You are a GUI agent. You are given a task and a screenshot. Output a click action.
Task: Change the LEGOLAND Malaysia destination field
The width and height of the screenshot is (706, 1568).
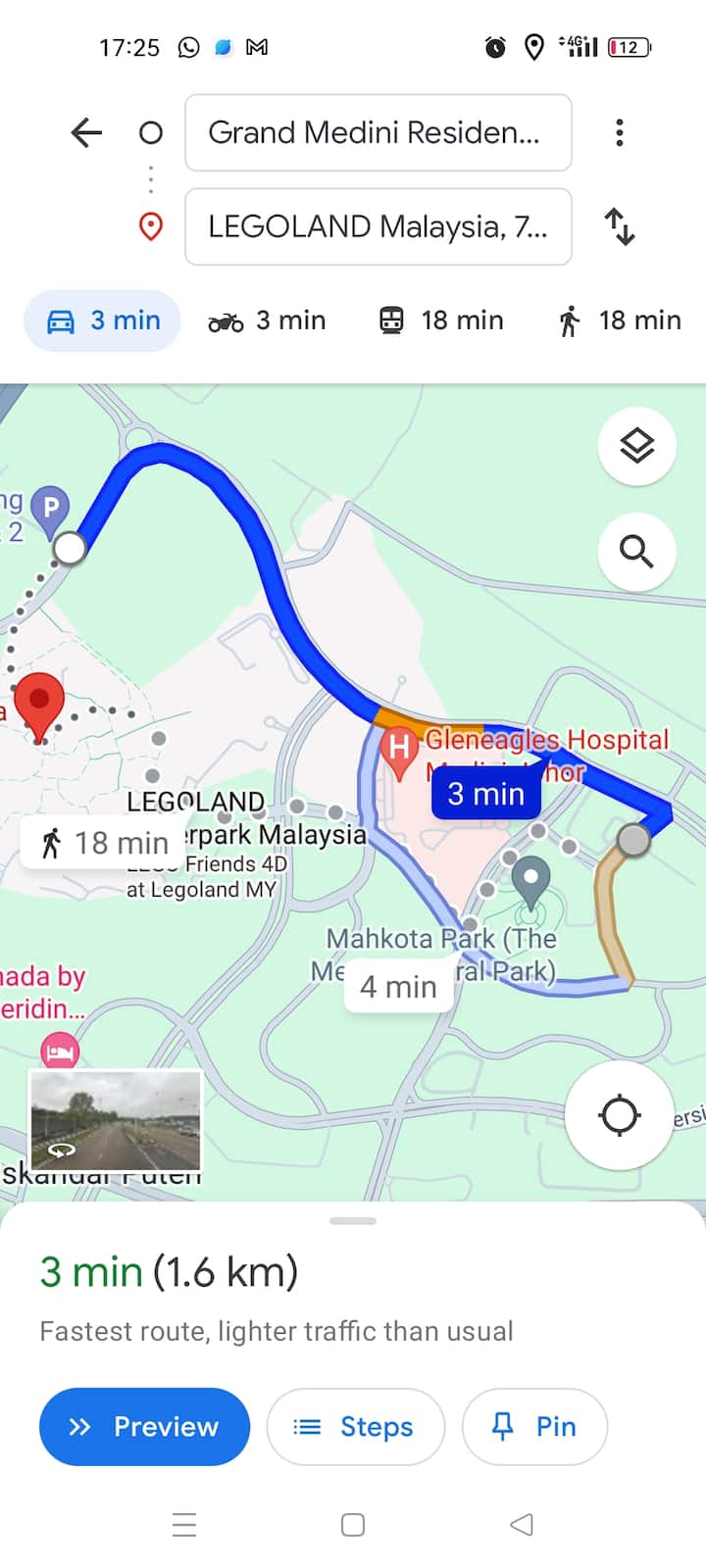[x=378, y=226]
